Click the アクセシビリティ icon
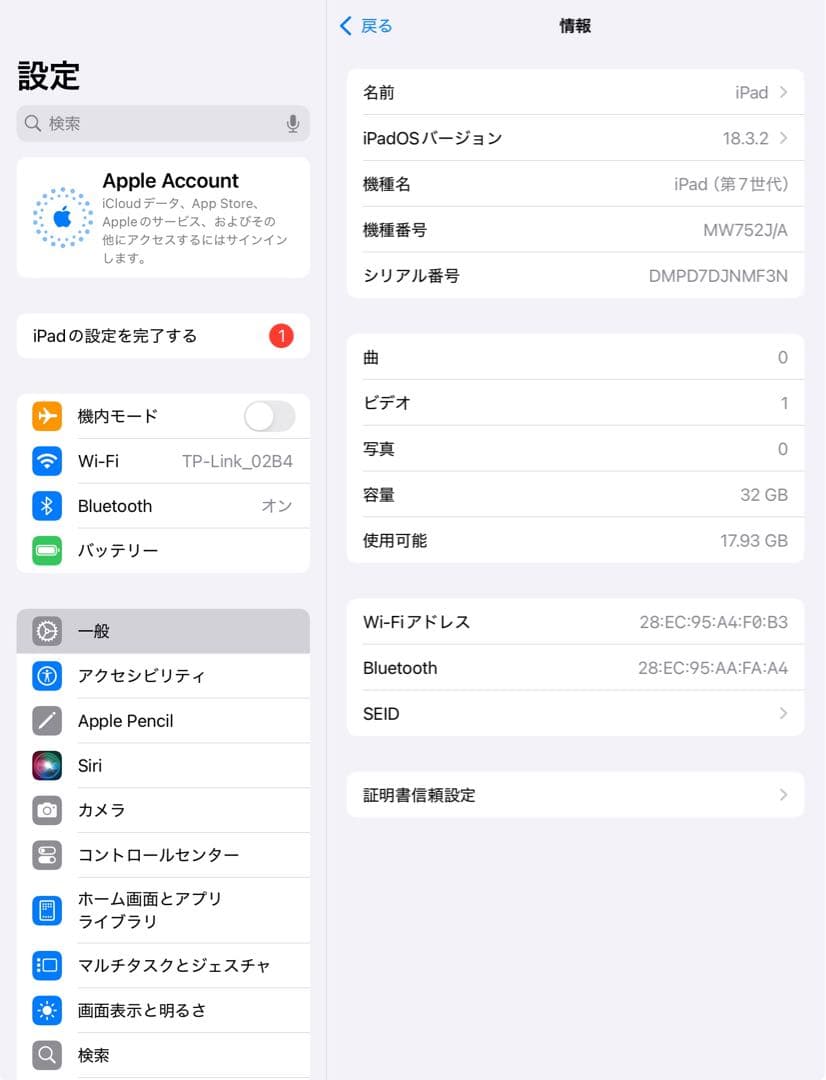 [x=47, y=676]
